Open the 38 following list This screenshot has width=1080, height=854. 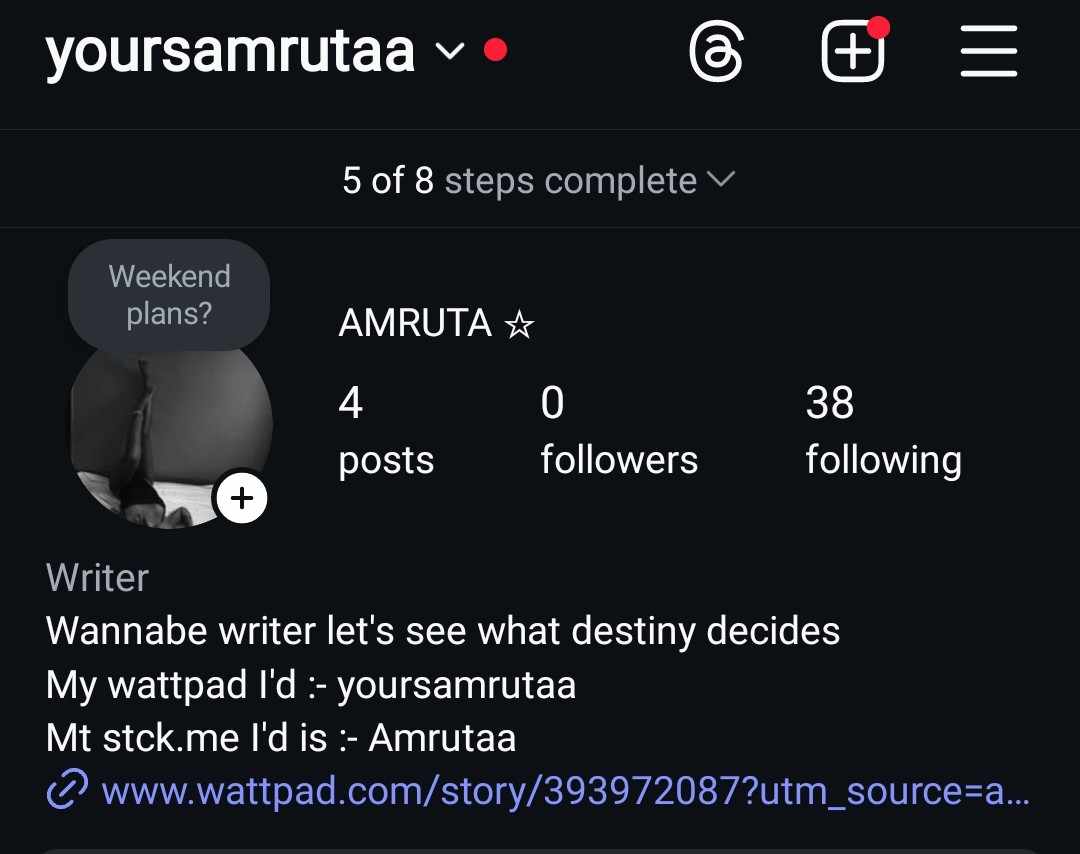(882, 431)
